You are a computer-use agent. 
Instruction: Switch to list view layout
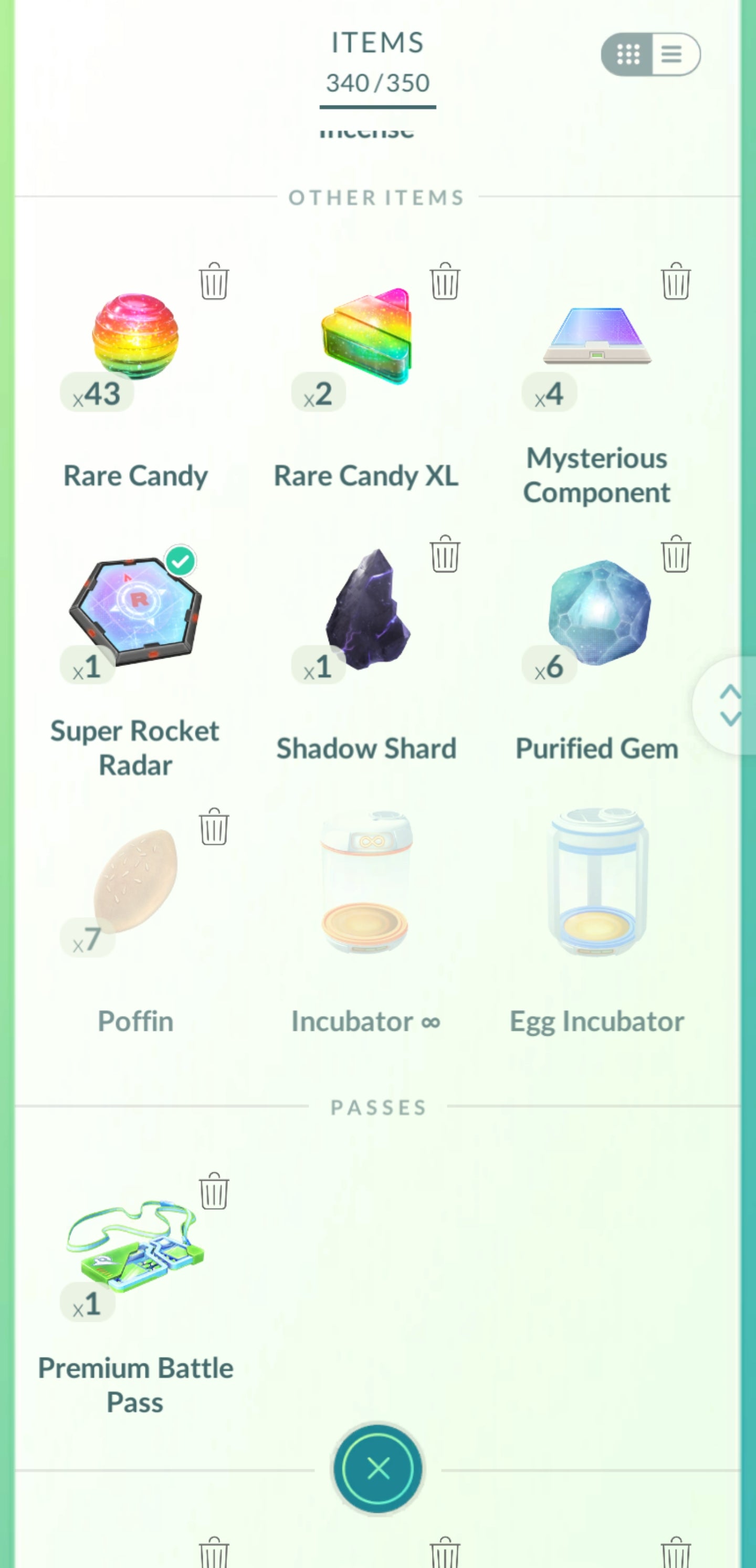point(673,54)
